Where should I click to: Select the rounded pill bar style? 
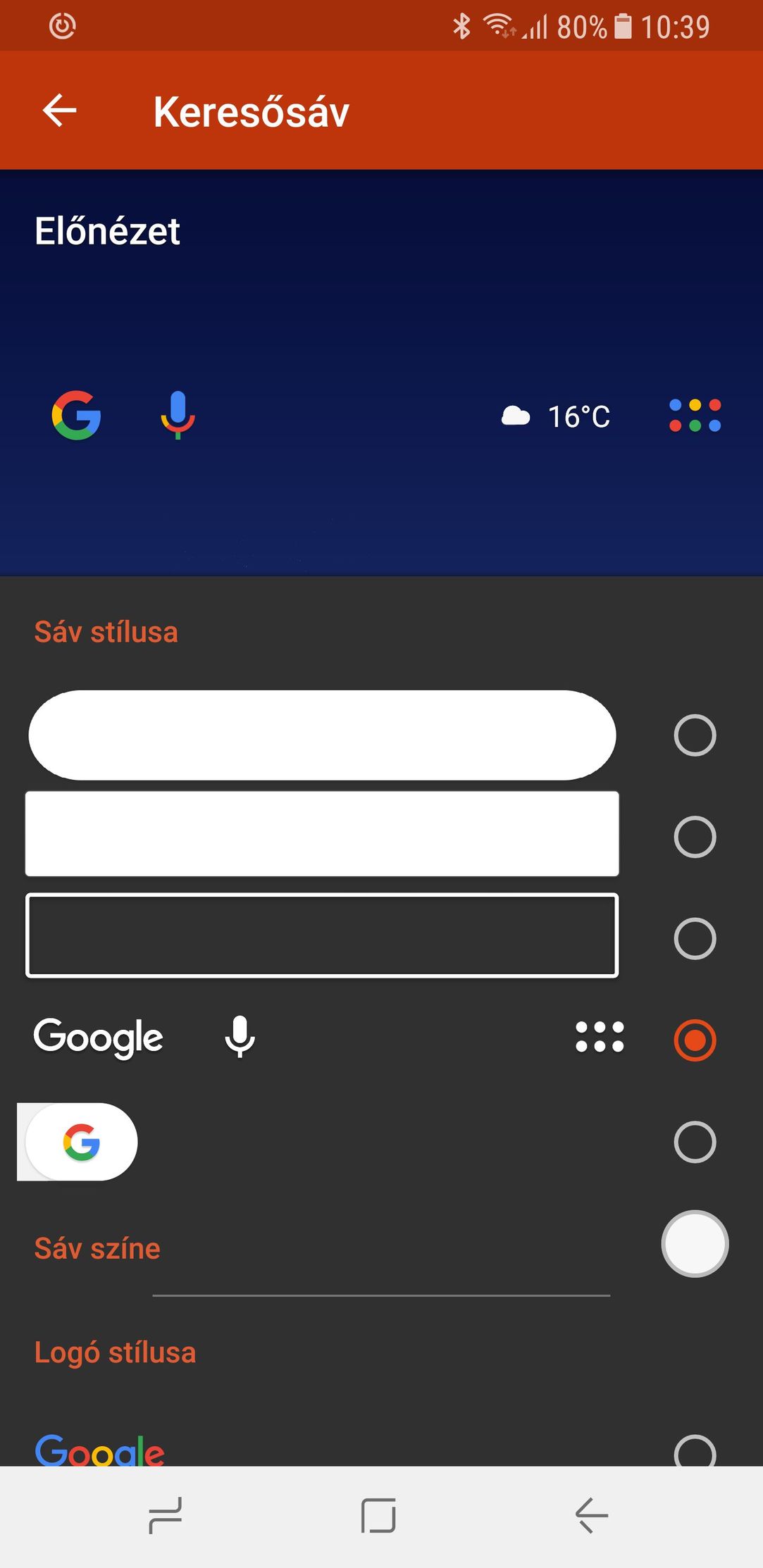click(695, 735)
